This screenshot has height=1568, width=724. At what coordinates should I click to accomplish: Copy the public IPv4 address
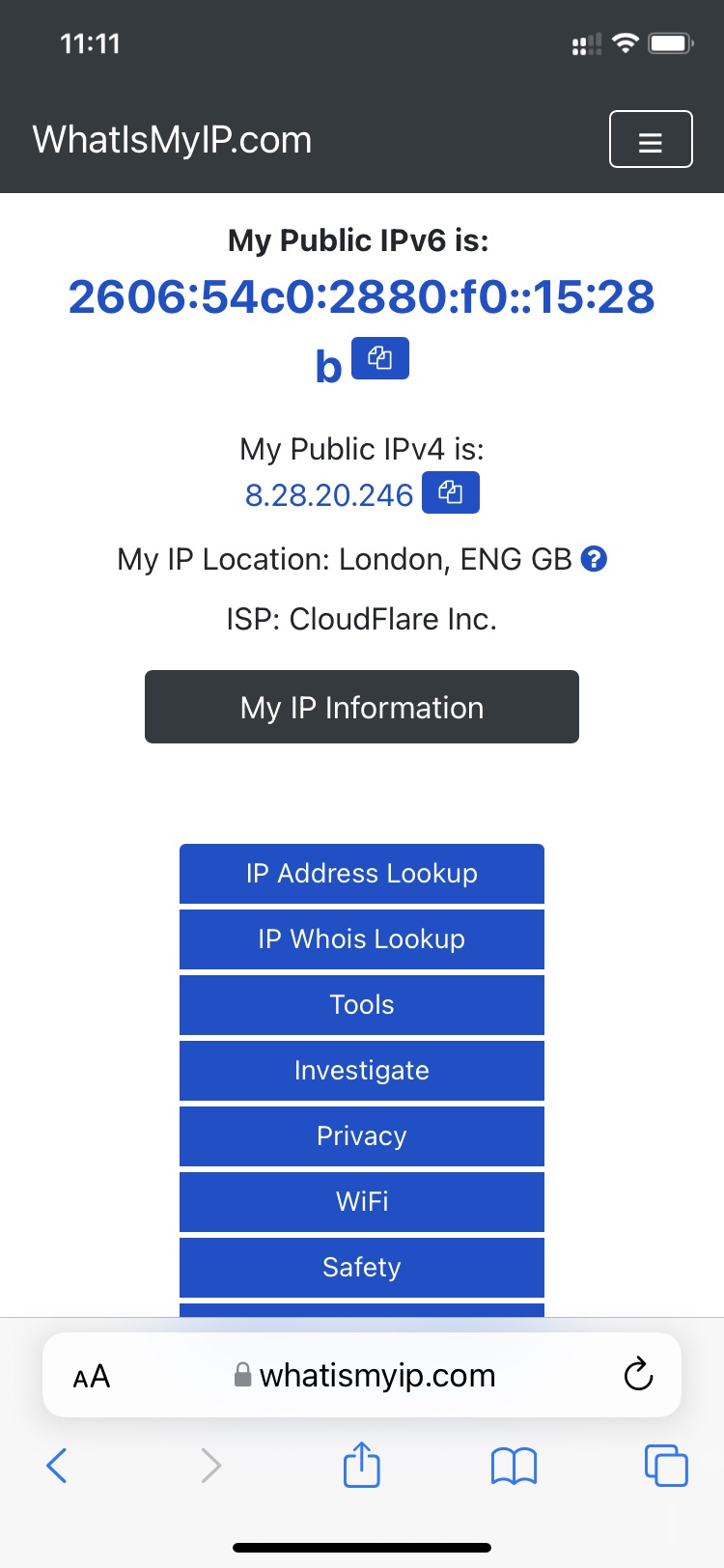[451, 492]
